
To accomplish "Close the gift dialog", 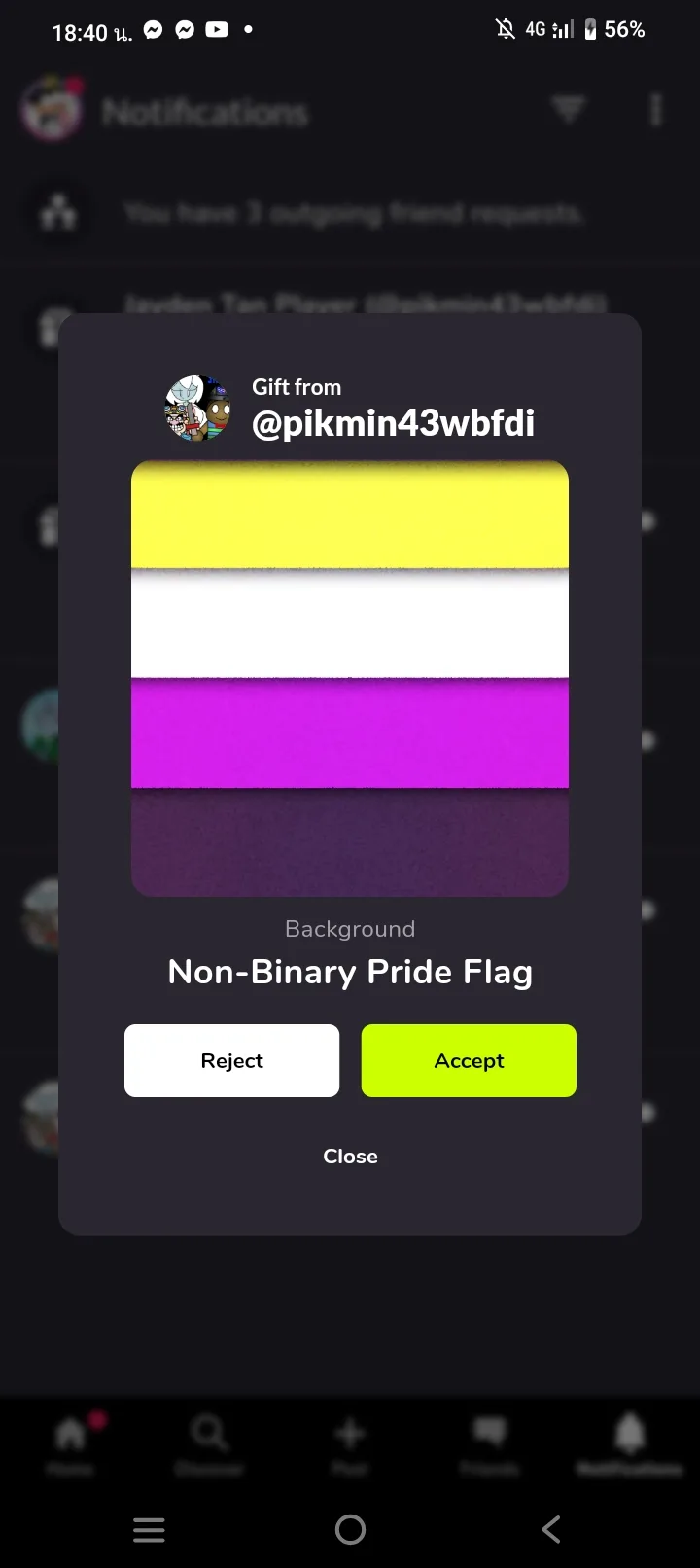I will (350, 1156).
